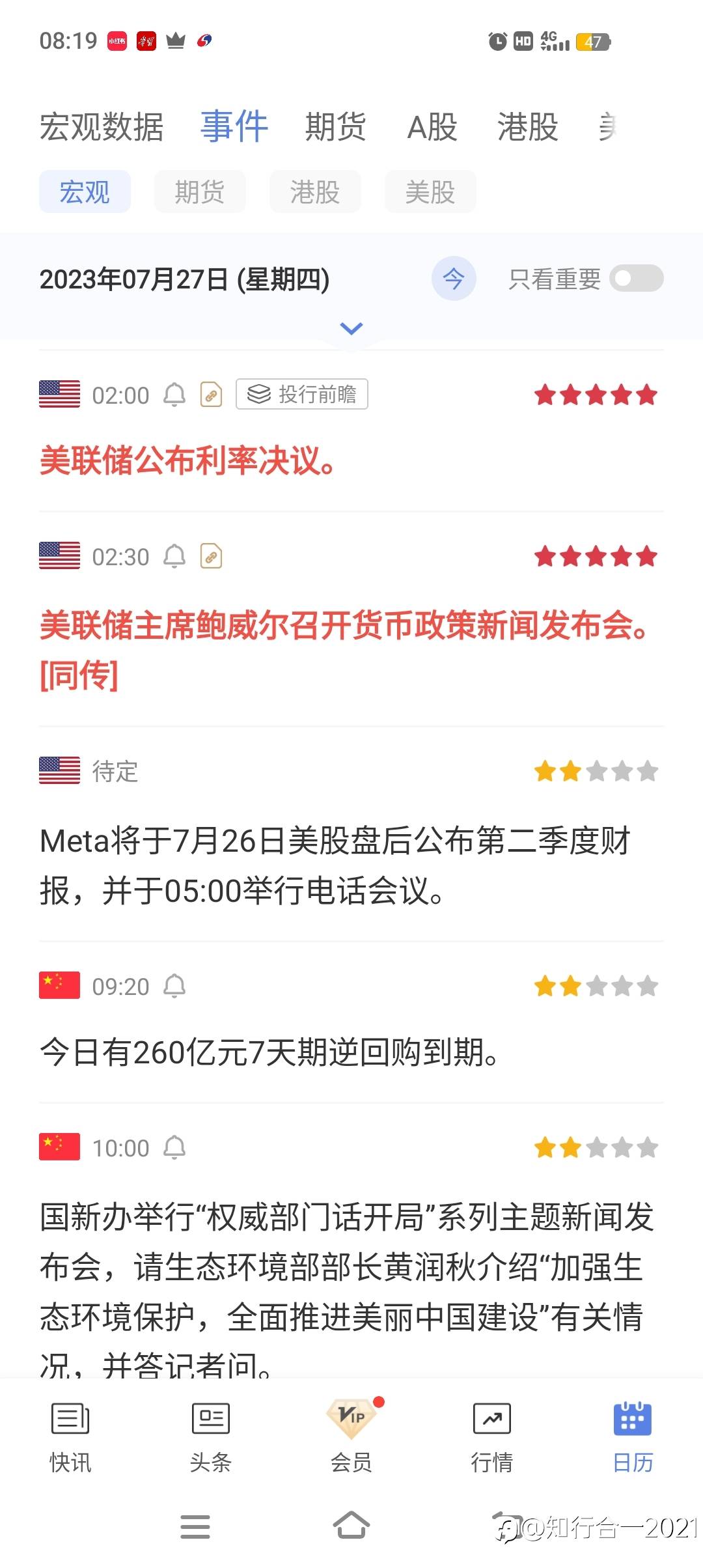Viewport: 703px width, 1568px height.
Task: Set reminder bell for 02:00 Fed rate decision
Action: (x=174, y=395)
